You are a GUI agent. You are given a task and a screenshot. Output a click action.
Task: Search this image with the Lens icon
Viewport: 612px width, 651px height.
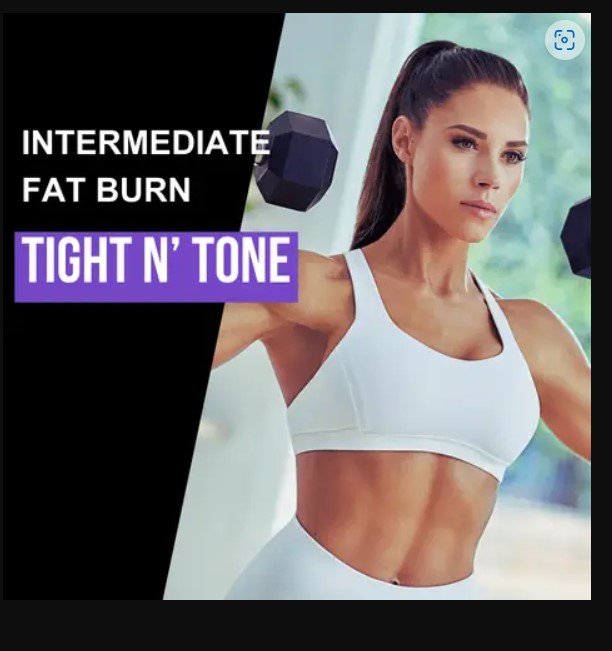click(x=564, y=40)
